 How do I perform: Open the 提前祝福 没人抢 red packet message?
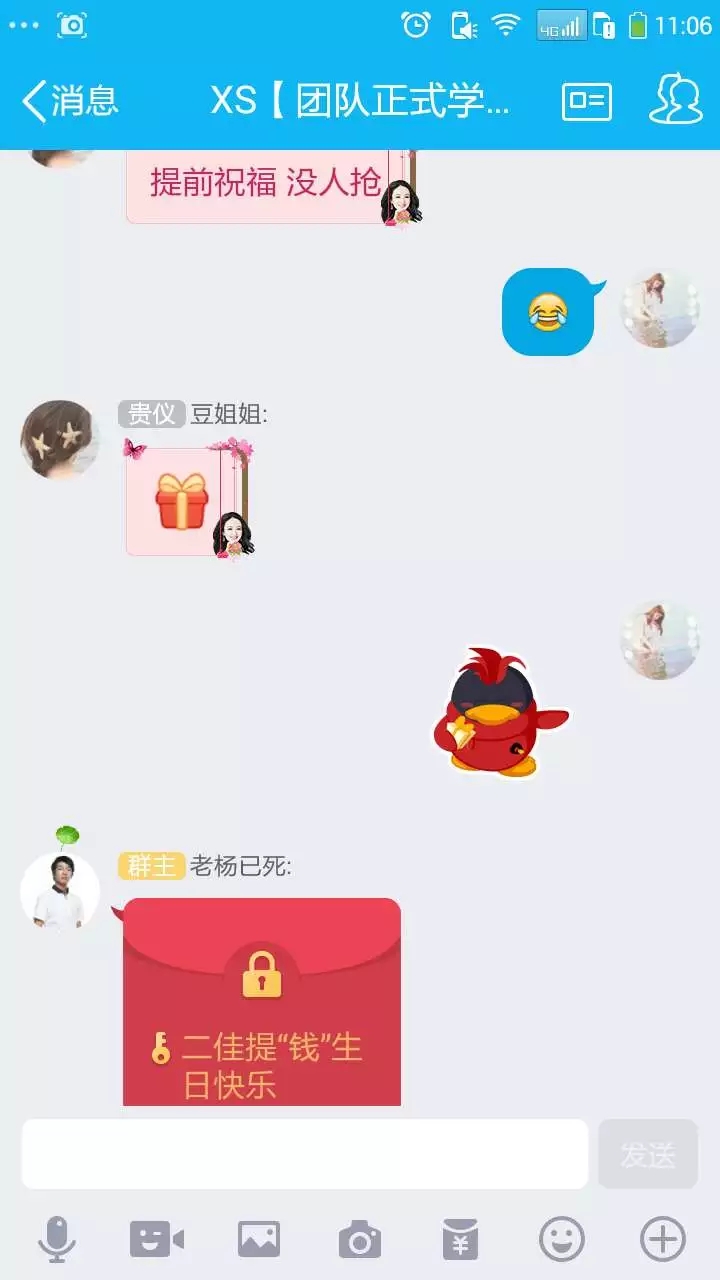pos(264,185)
